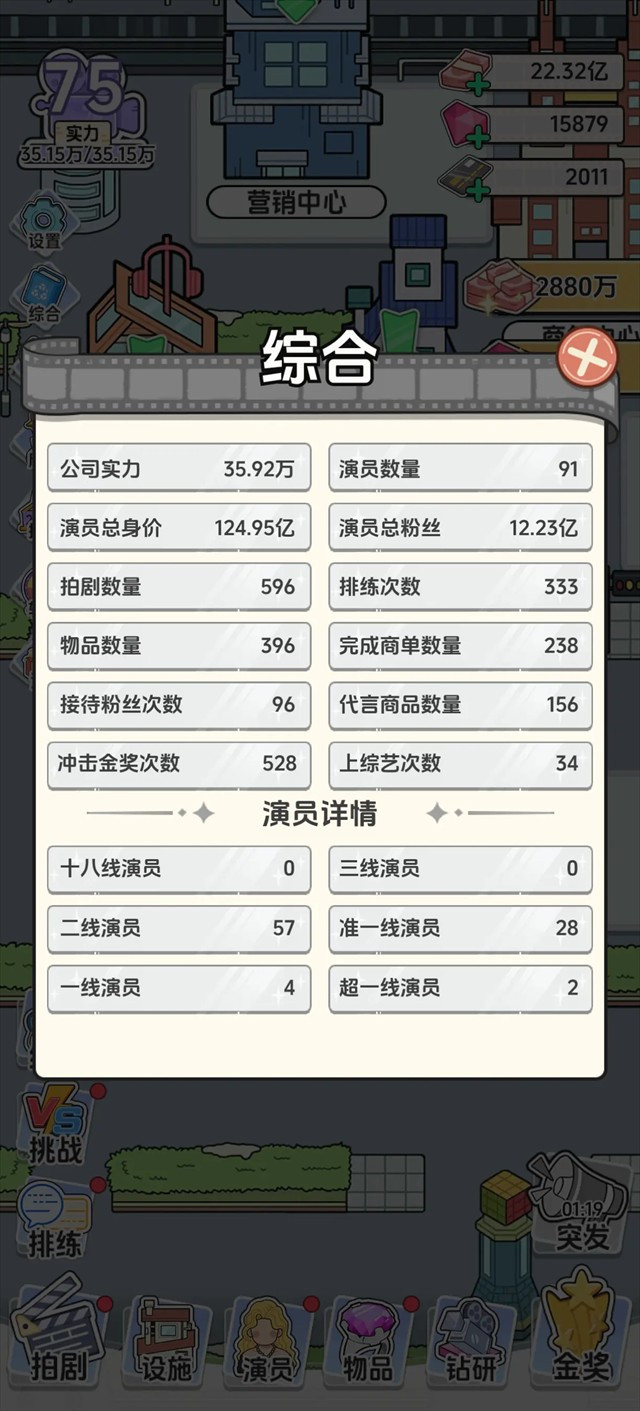Open the 挑战 VS button
The image size is (640, 1411).
tap(56, 1128)
